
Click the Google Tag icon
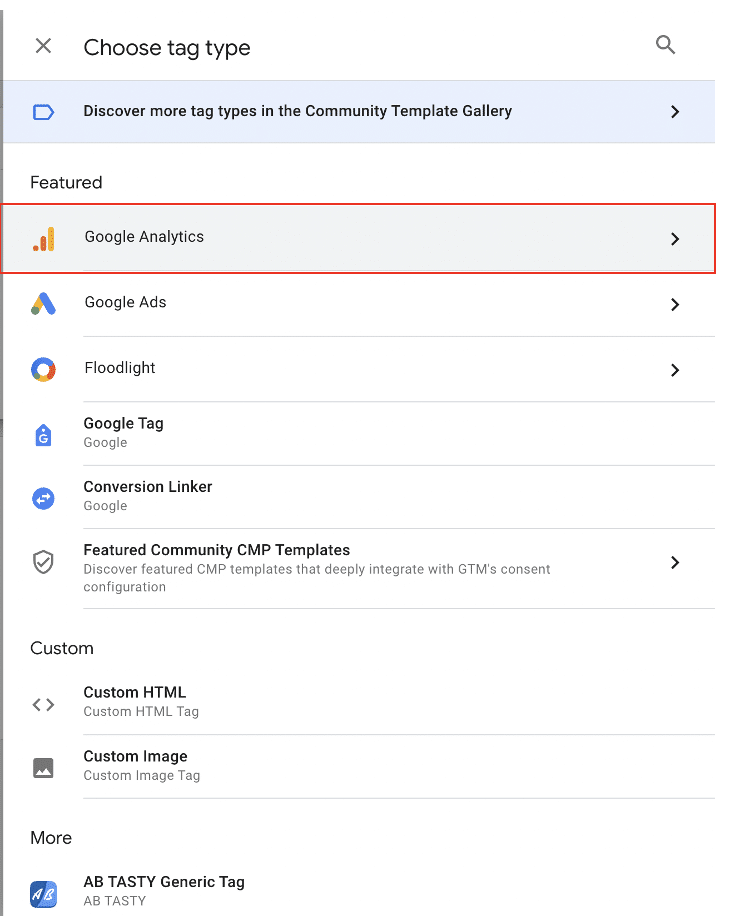coord(43,434)
